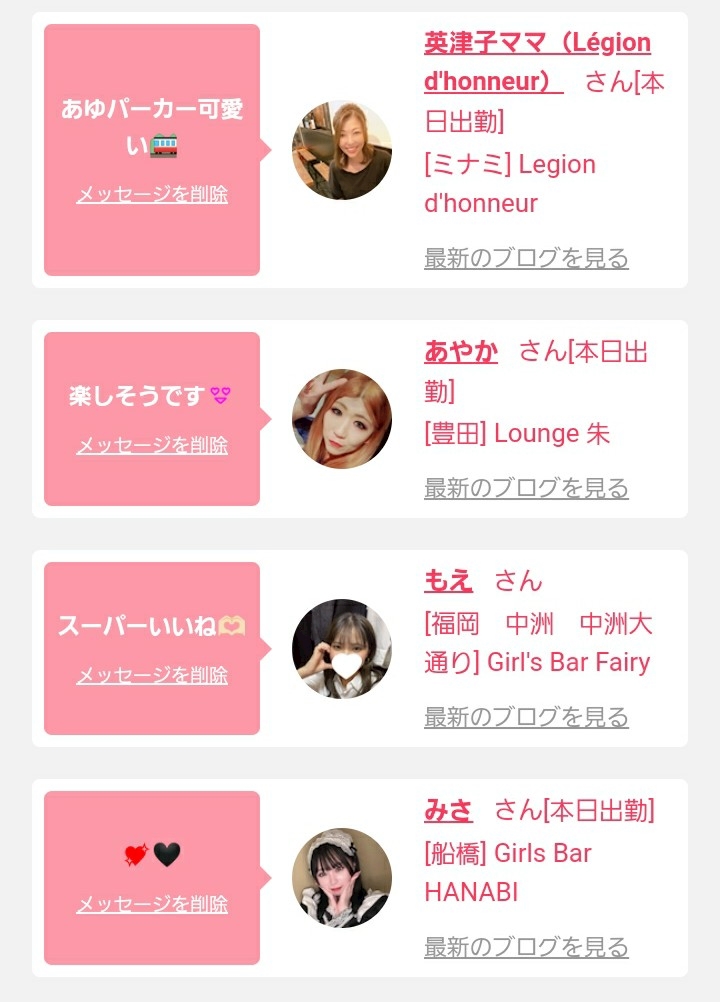Tap あやか's profile photo

341,419
